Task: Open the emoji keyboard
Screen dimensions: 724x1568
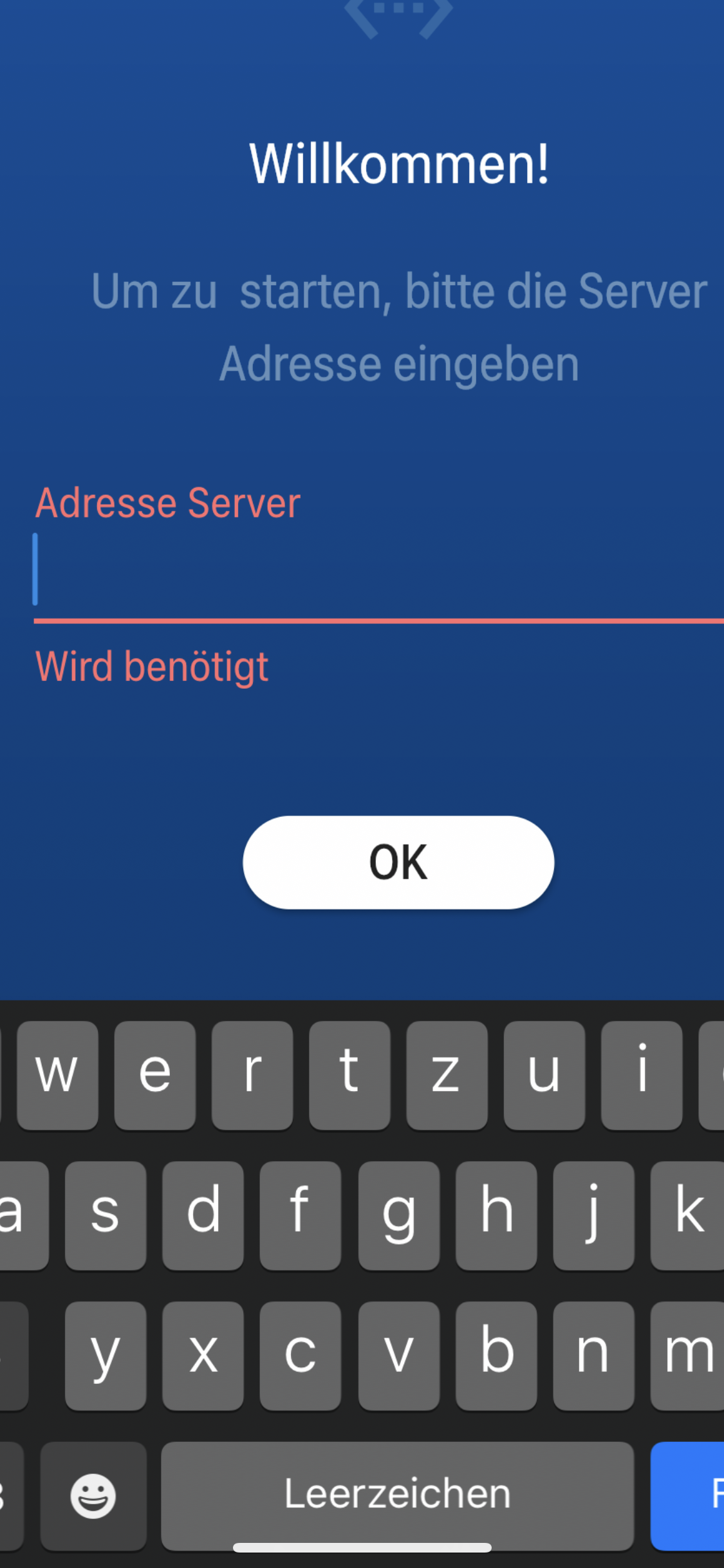Action: point(93,1495)
